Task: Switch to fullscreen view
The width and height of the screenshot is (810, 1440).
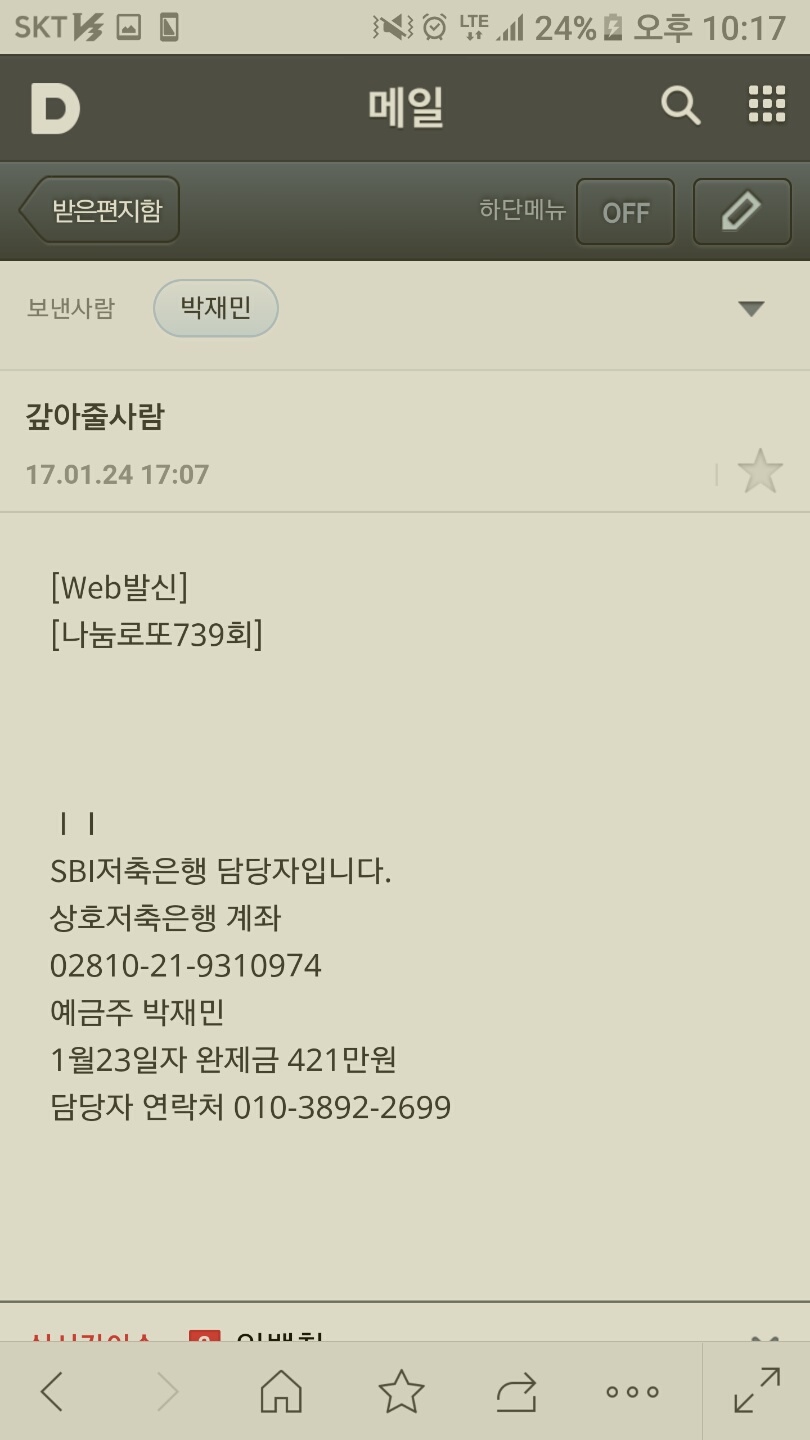Action: click(x=757, y=1391)
